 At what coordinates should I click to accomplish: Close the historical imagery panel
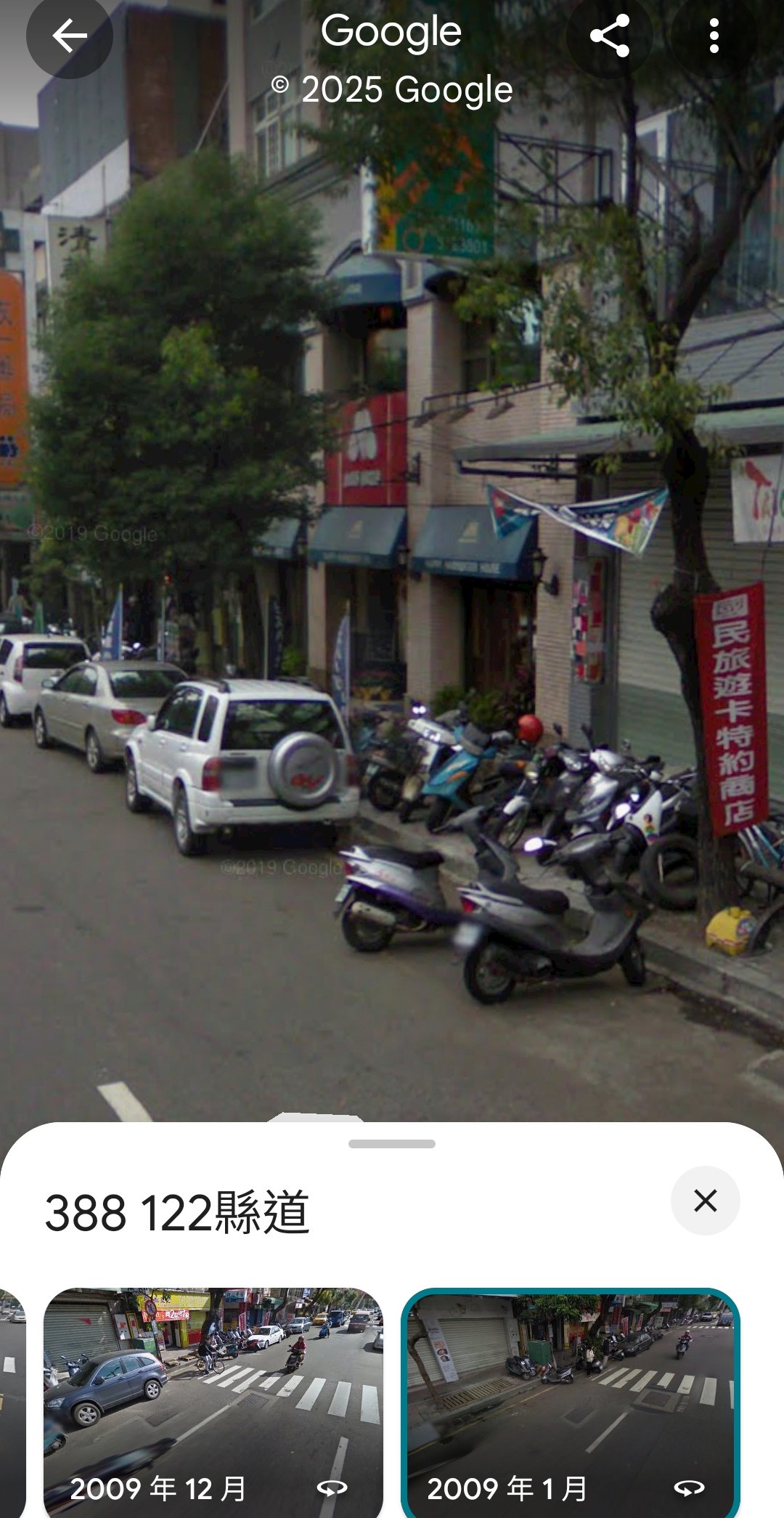(x=705, y=1201)
